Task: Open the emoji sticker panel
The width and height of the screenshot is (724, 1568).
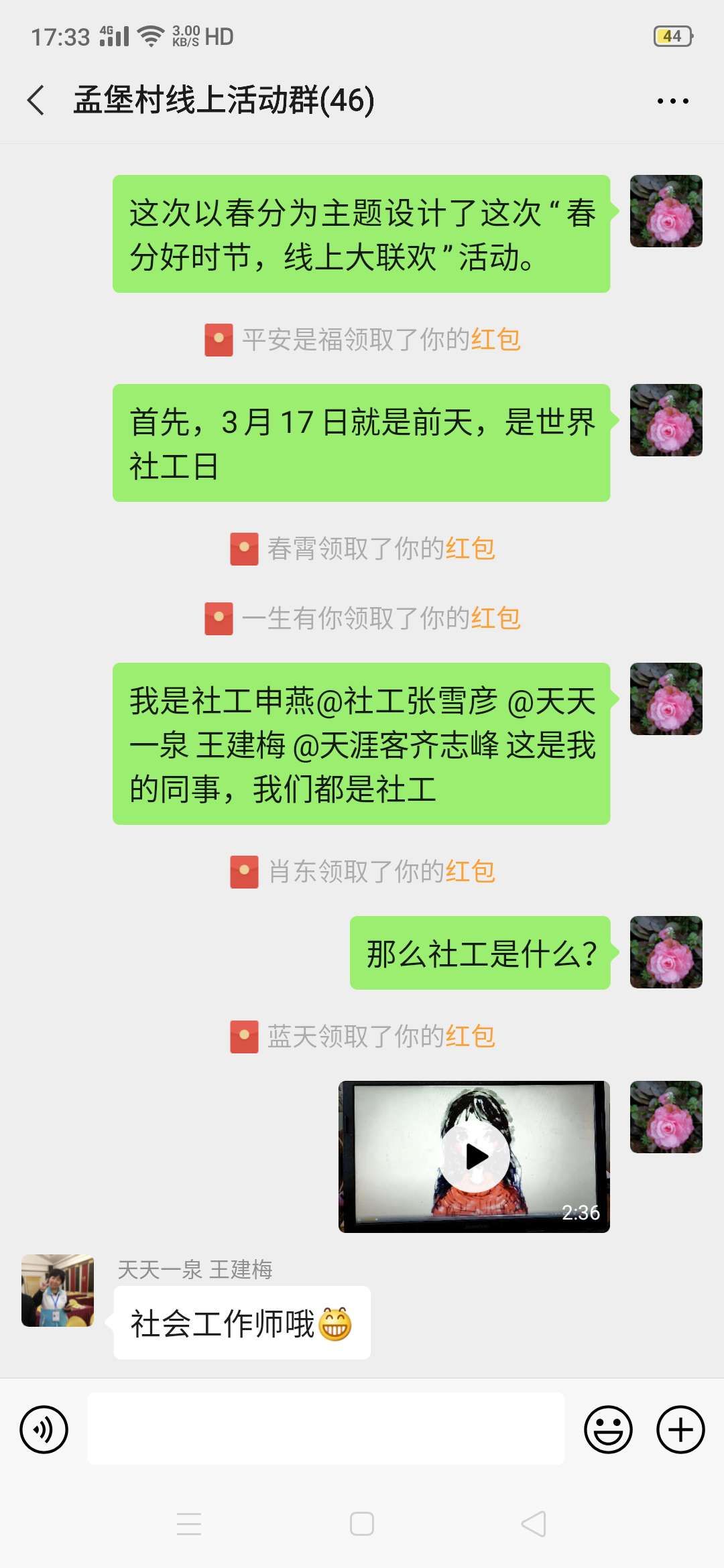Action: point(608,1429)
